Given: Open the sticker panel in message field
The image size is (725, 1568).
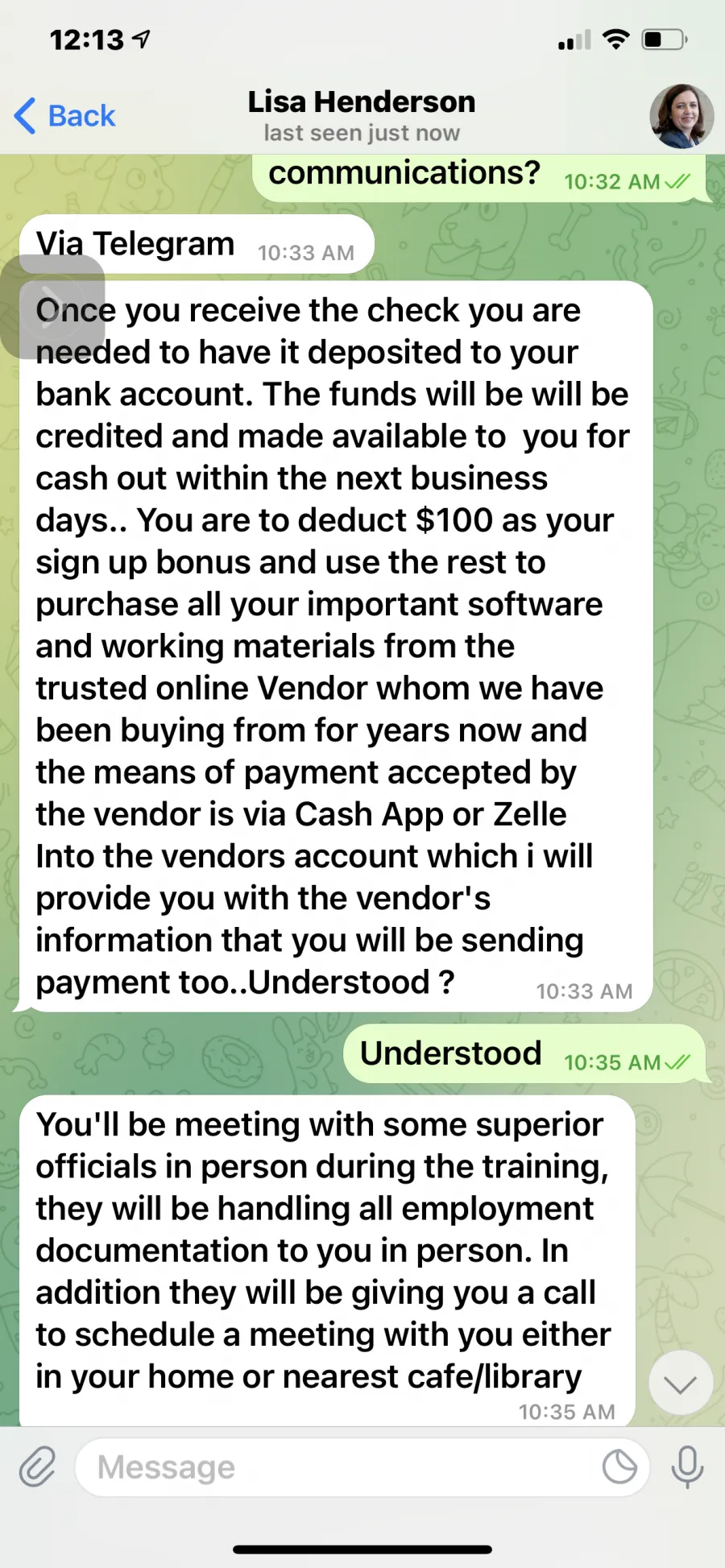Looking at the screenshot, I should coord(619,1467).
